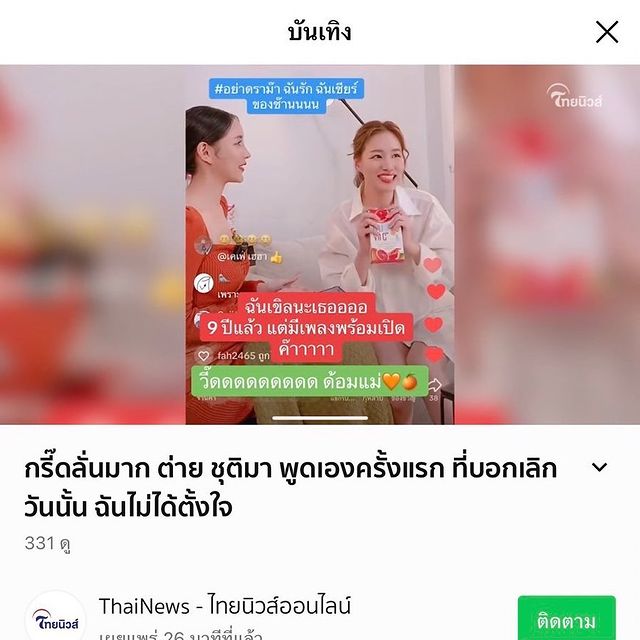Open the ThaiNews - ไทยนิวส์ออนไลน์ channel

click(224, 607)
